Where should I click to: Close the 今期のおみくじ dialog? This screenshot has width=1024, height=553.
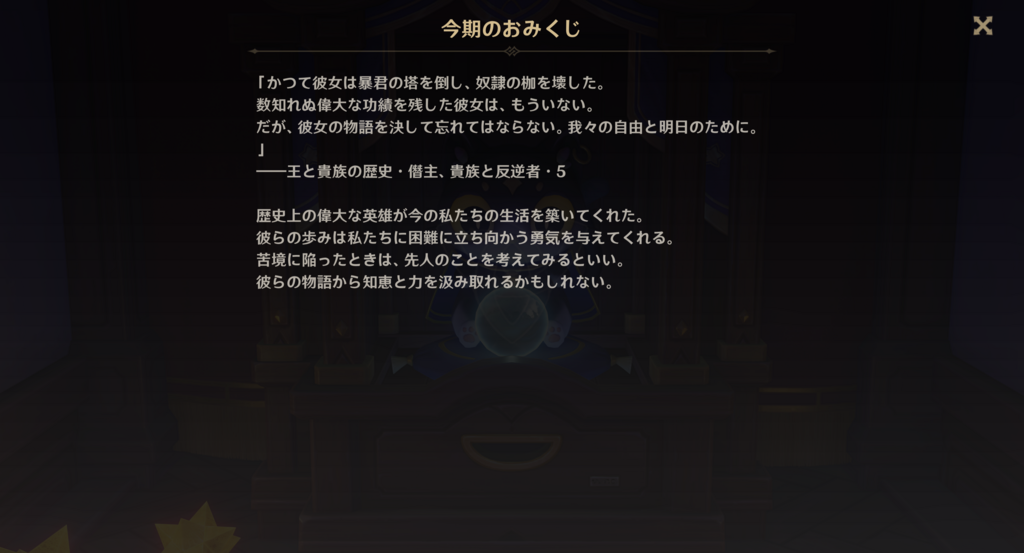click(982, 26)
